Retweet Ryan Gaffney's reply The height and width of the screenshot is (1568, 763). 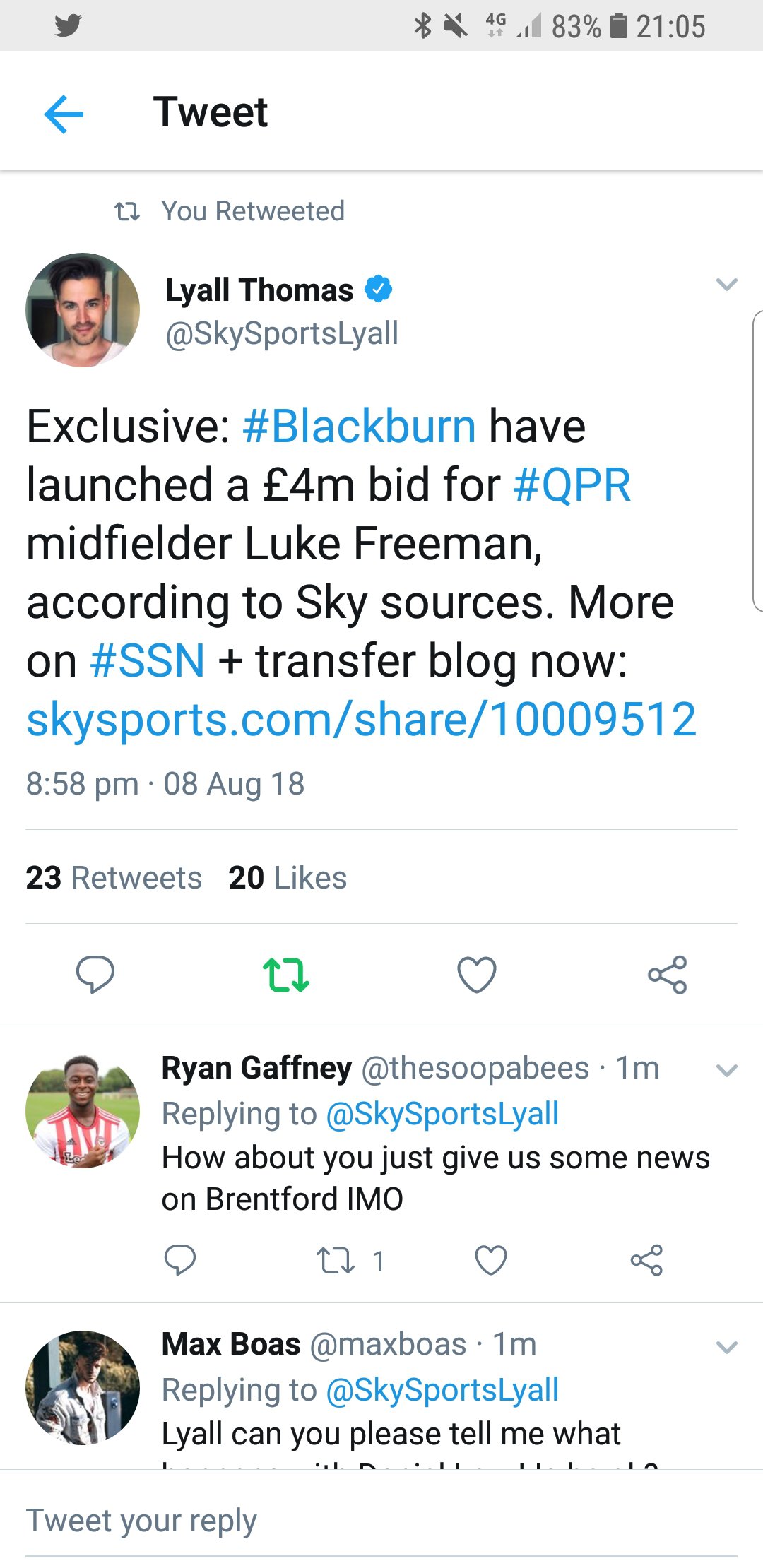[336, 1260]
